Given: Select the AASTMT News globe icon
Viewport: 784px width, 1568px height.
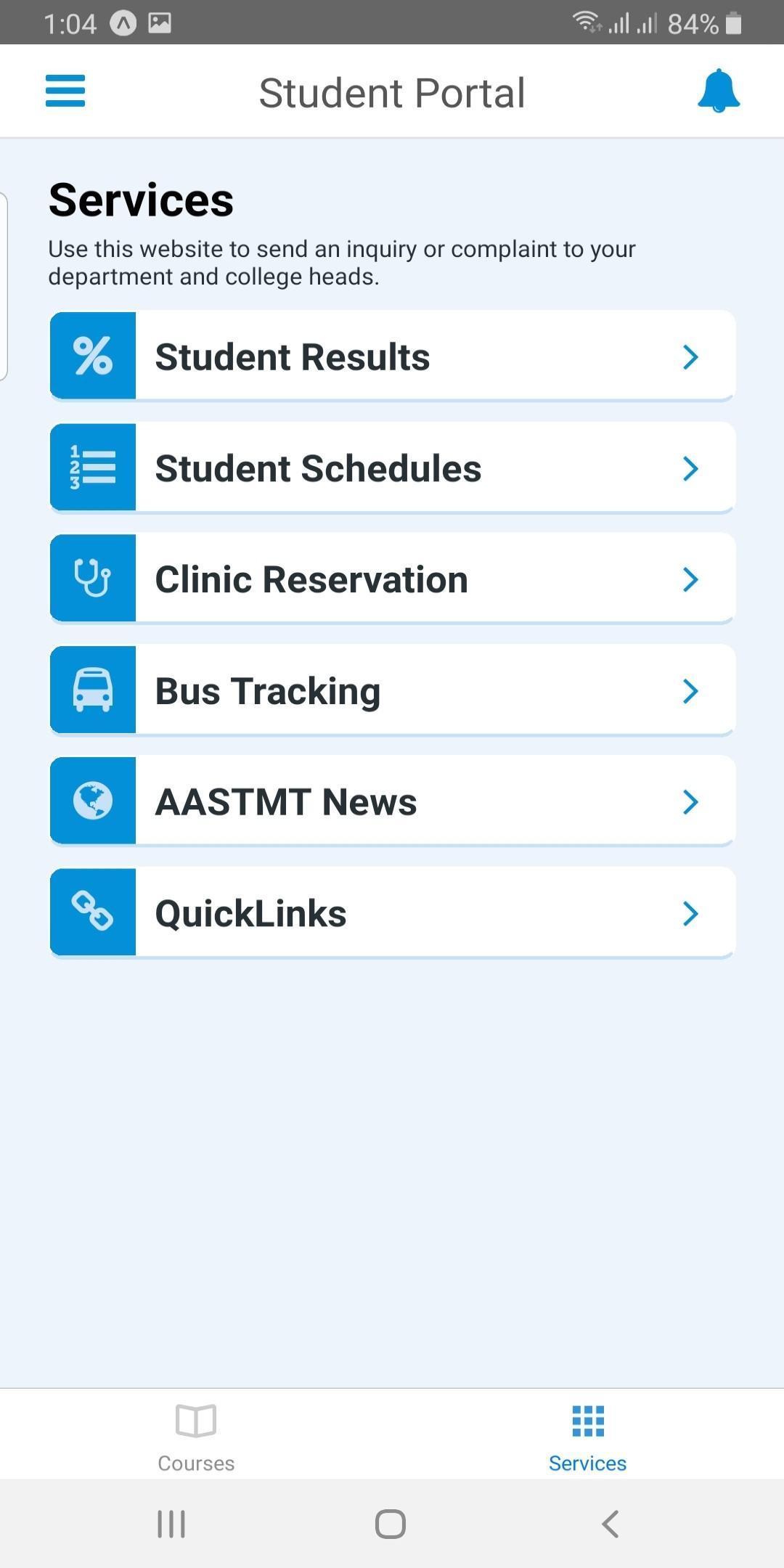Looking at the screenshot, I should [x=92, y=801].
